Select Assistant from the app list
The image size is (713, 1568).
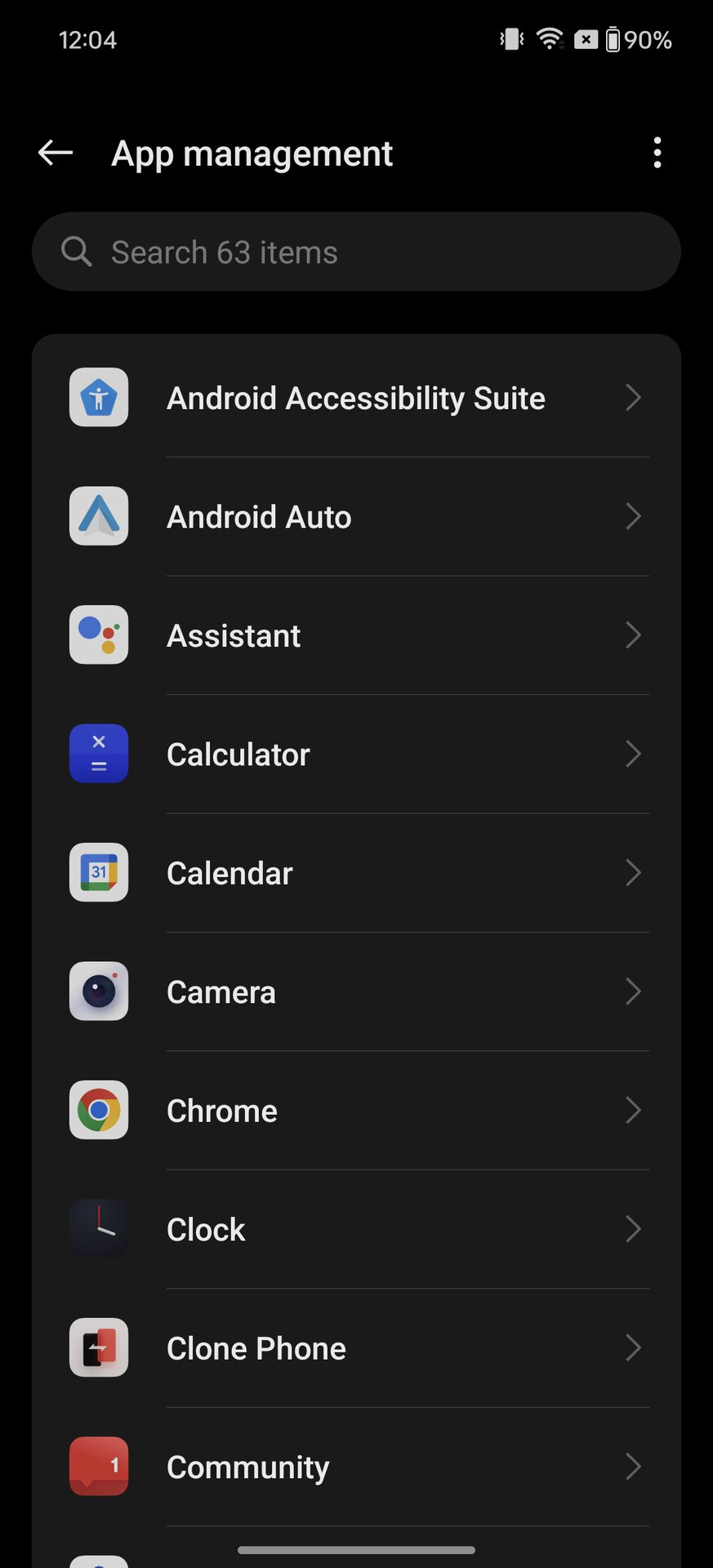pyautogui.click(x=356, y=635)
